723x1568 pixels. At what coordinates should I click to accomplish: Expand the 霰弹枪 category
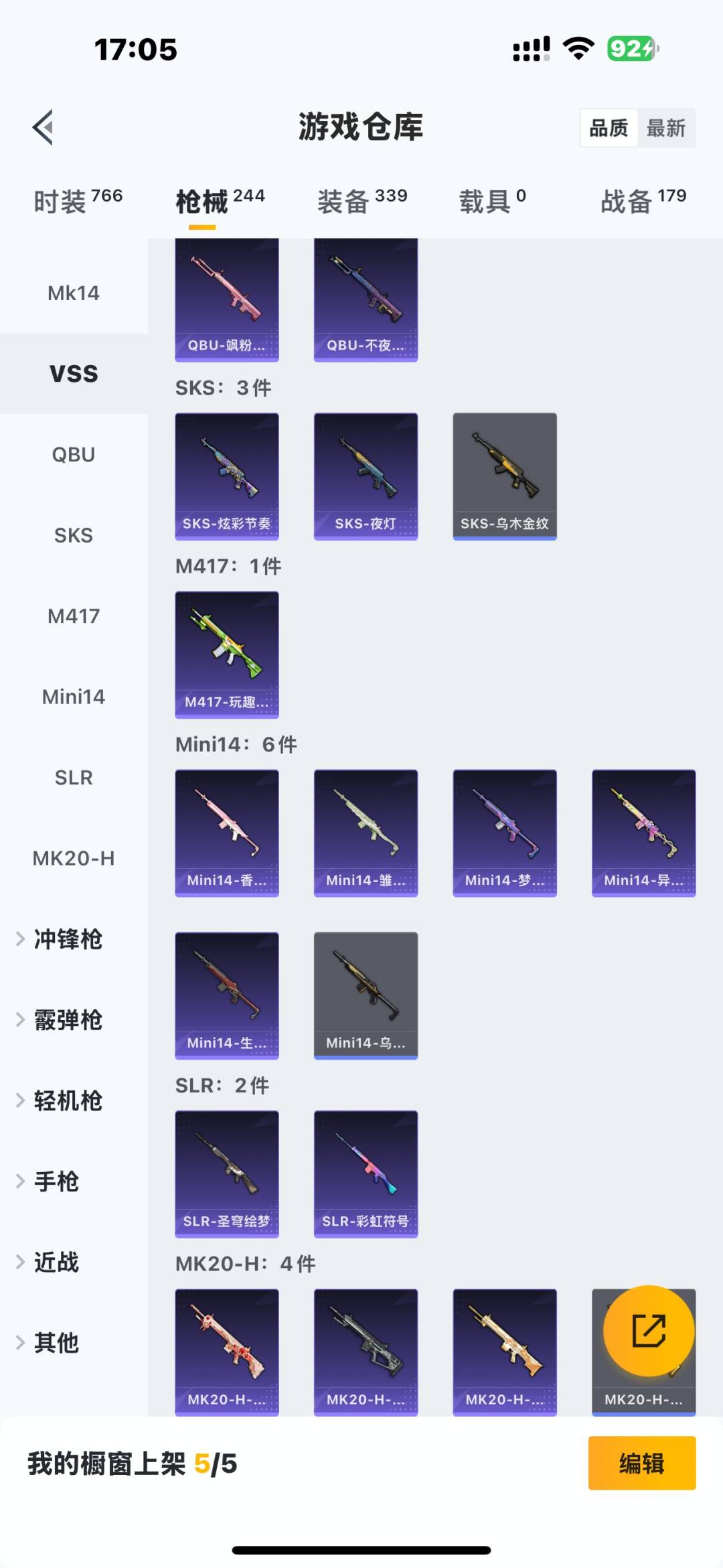pos(67,1020)
